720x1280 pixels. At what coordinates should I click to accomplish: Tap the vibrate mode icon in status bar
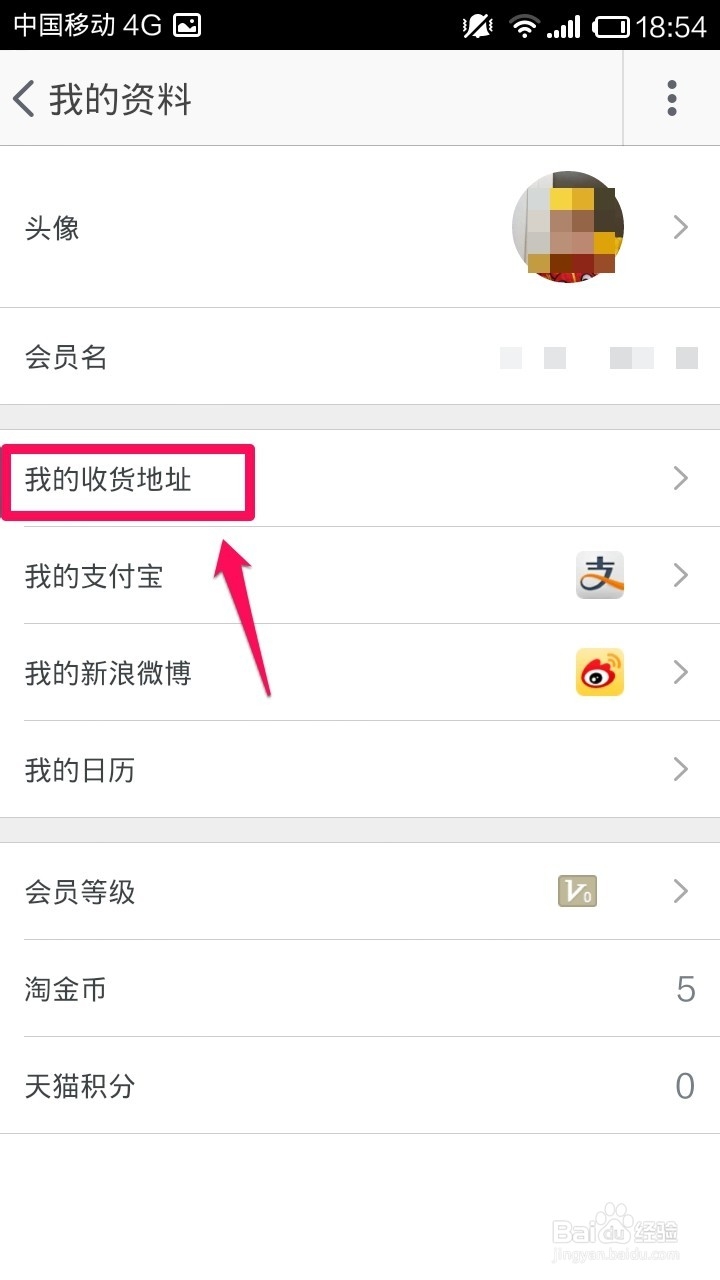click(x=475, y=26)
